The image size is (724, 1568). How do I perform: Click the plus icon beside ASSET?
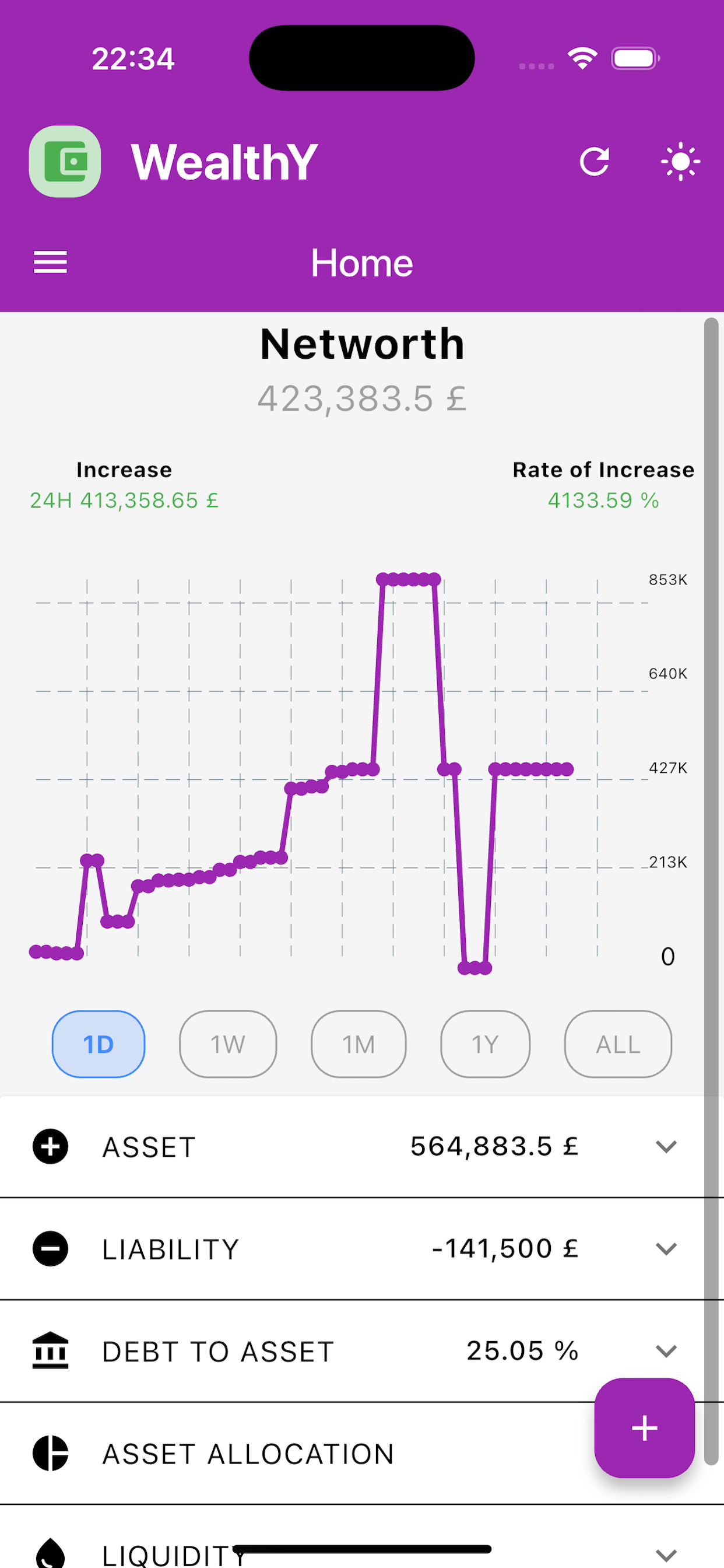50,1146
